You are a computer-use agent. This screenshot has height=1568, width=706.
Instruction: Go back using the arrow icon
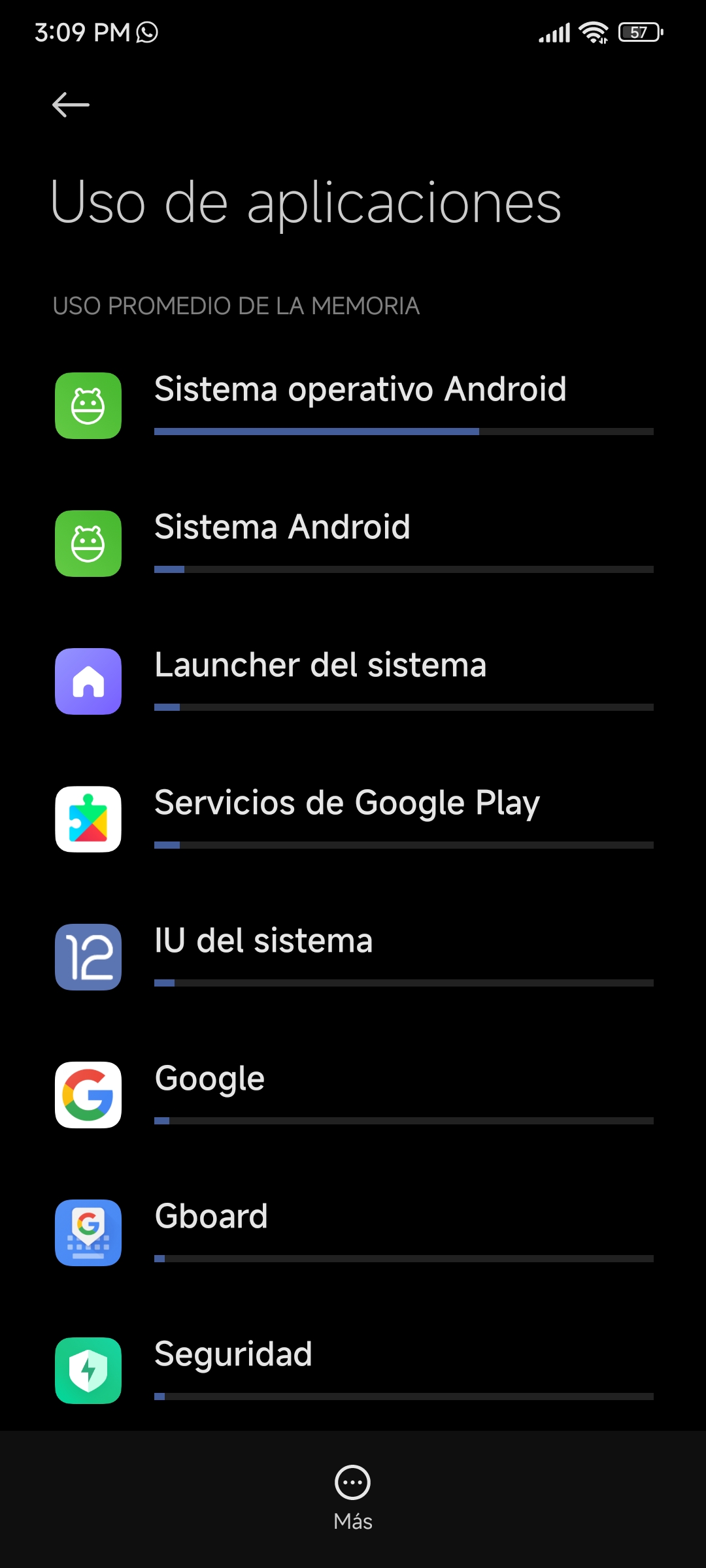[x=71, y=105]
